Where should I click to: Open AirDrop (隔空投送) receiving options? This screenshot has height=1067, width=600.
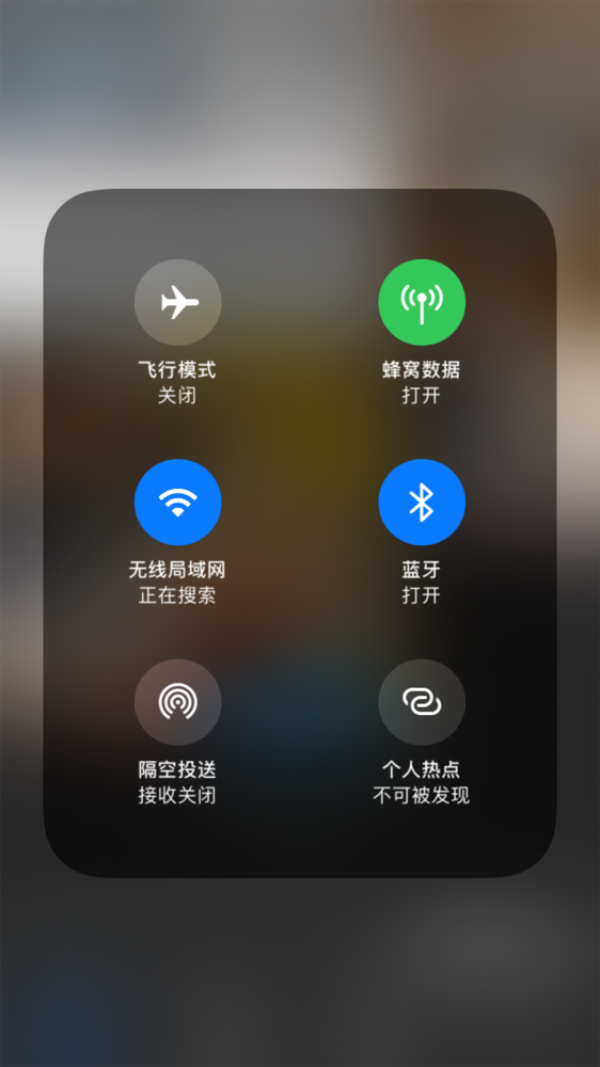[x=178, y=702]
